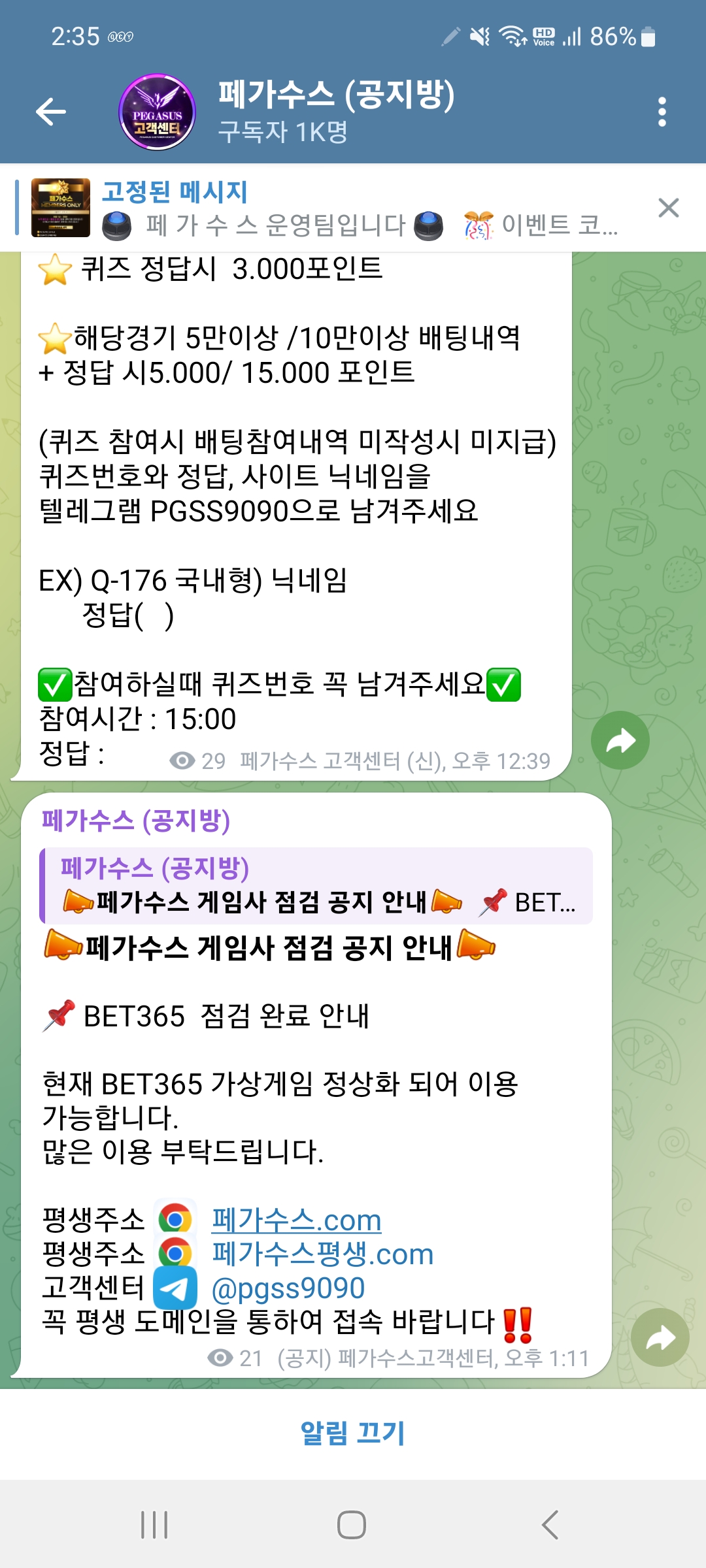Viewport: 706px width, 1568px height.
Task: Open the 페가수스 (공지방) channel profile
Action: coord(336,112)
